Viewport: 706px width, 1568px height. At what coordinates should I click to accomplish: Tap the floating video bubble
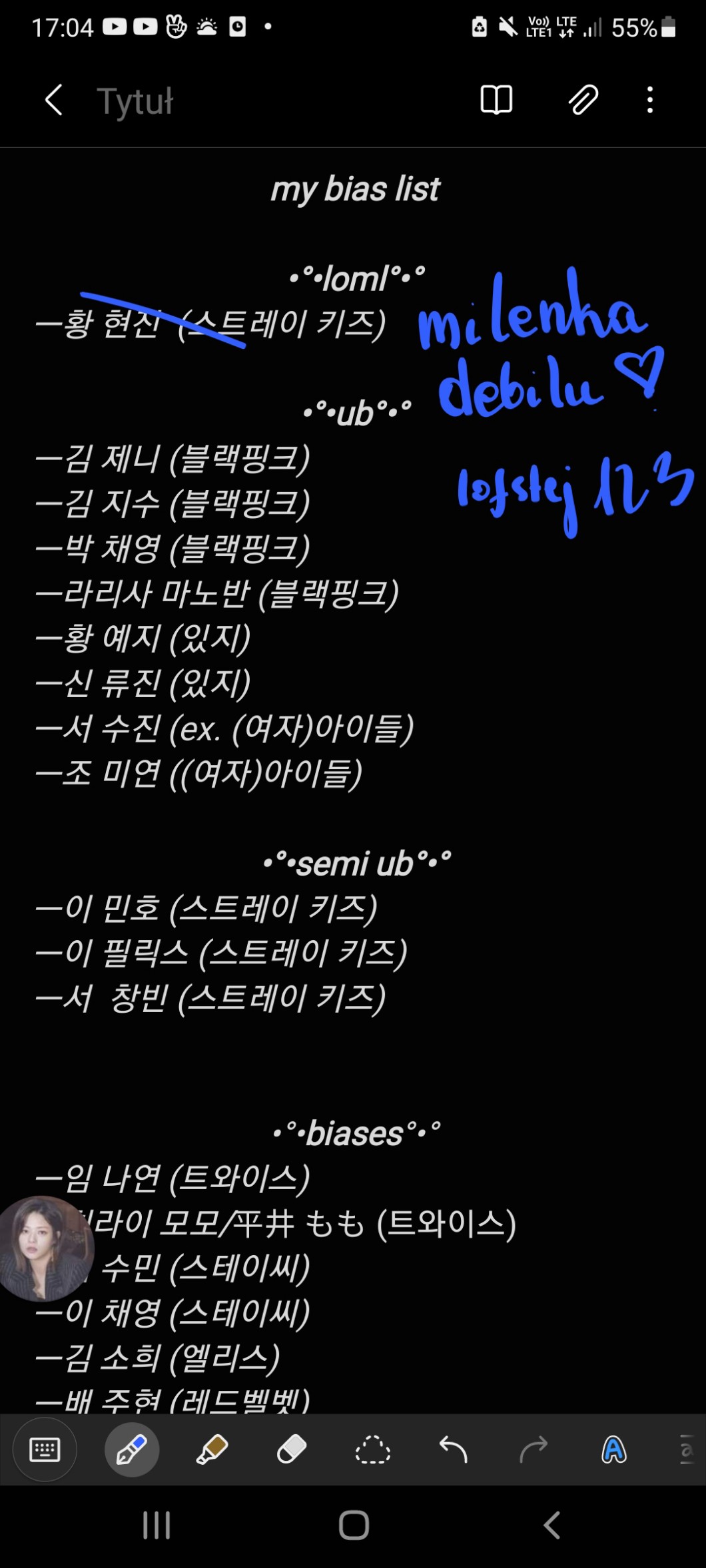point(44,1248)
